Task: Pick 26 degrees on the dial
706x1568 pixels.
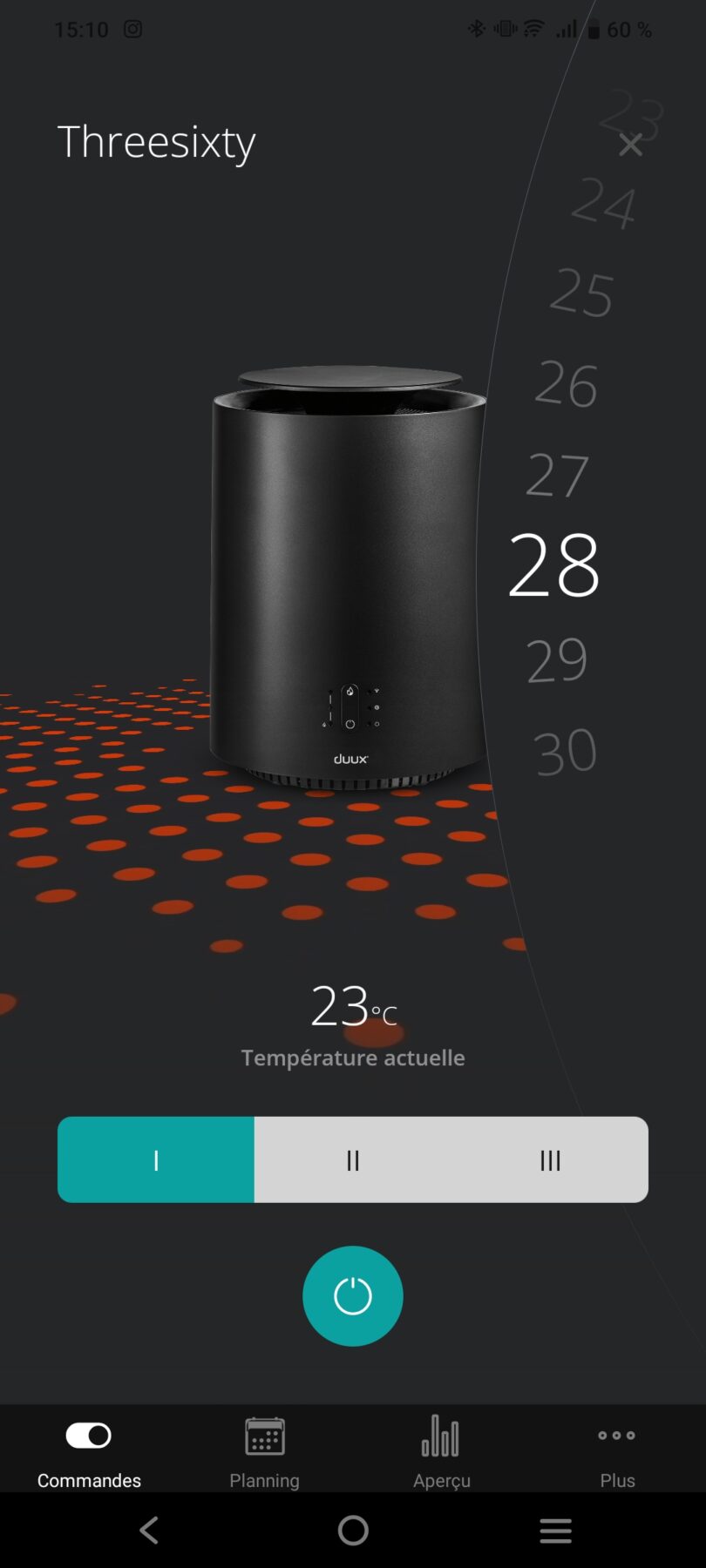Action: click(x=566, y=384)
